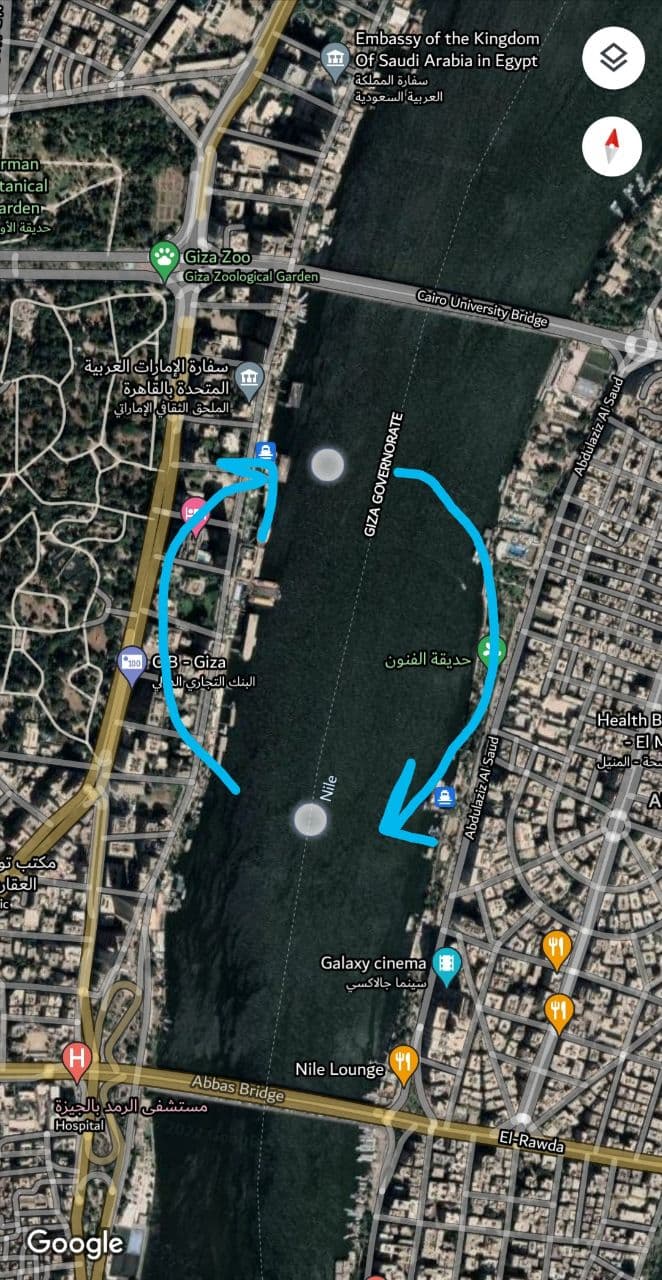Open the red Hospital marker
The image size is (662, 1280).
(77, 1059)
